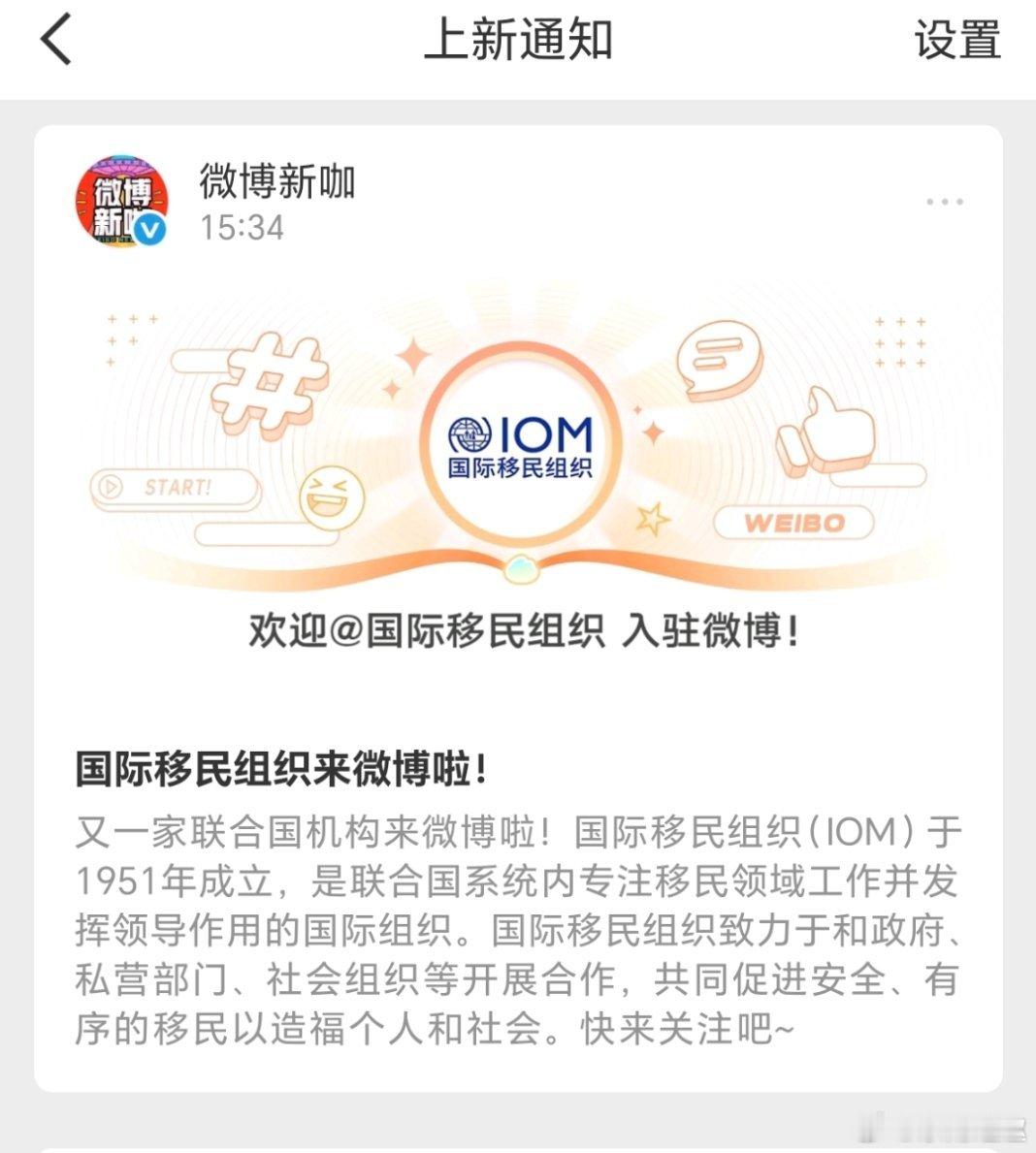Open the more options (...) menu on the post
This screenshot has width=1036, height=1153.
(943, 202)
